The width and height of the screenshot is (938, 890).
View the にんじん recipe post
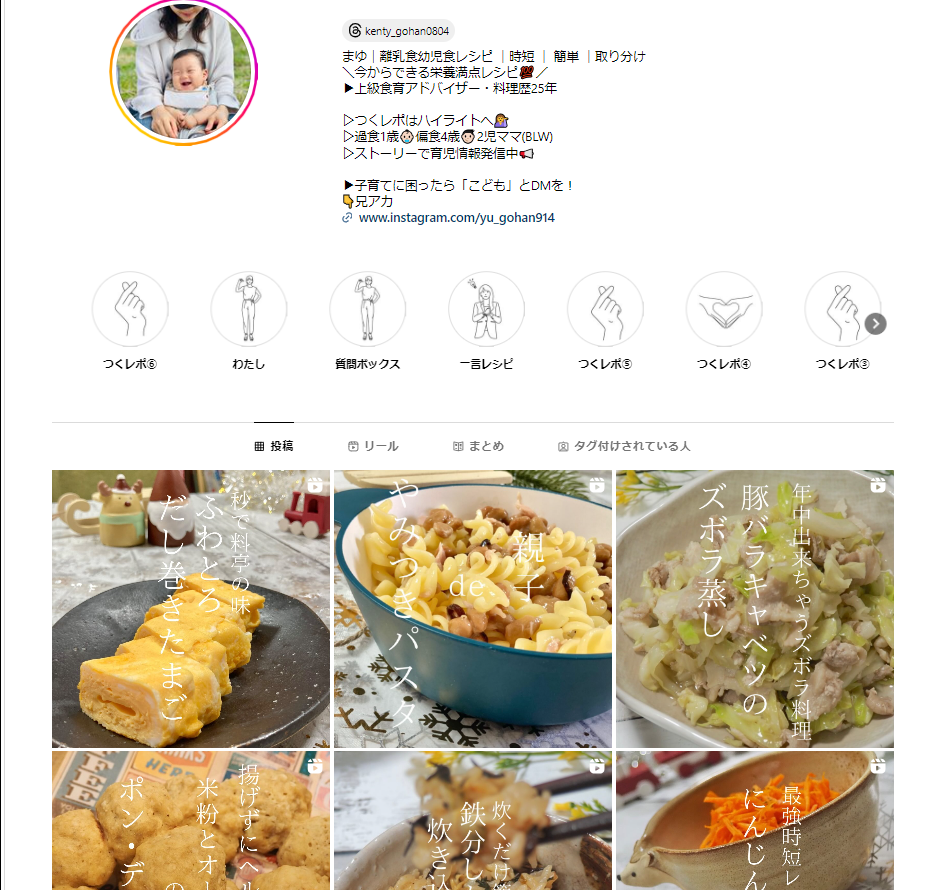point(755,821)
